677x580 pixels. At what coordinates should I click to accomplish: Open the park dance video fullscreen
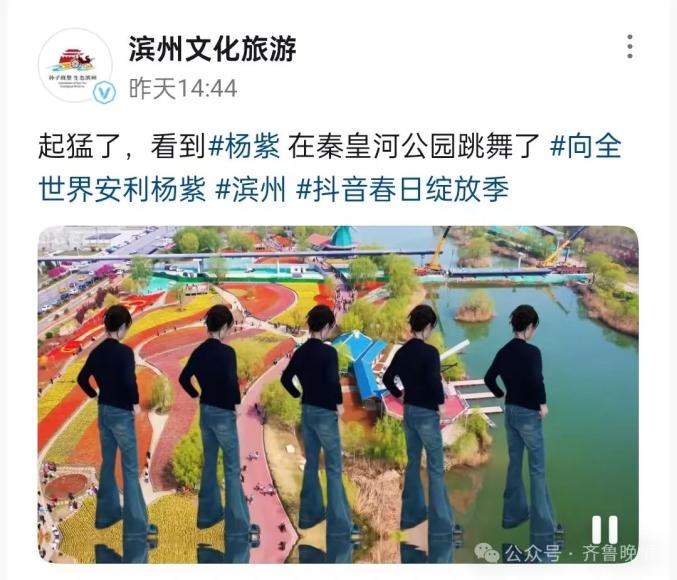(x=338, y=390)
